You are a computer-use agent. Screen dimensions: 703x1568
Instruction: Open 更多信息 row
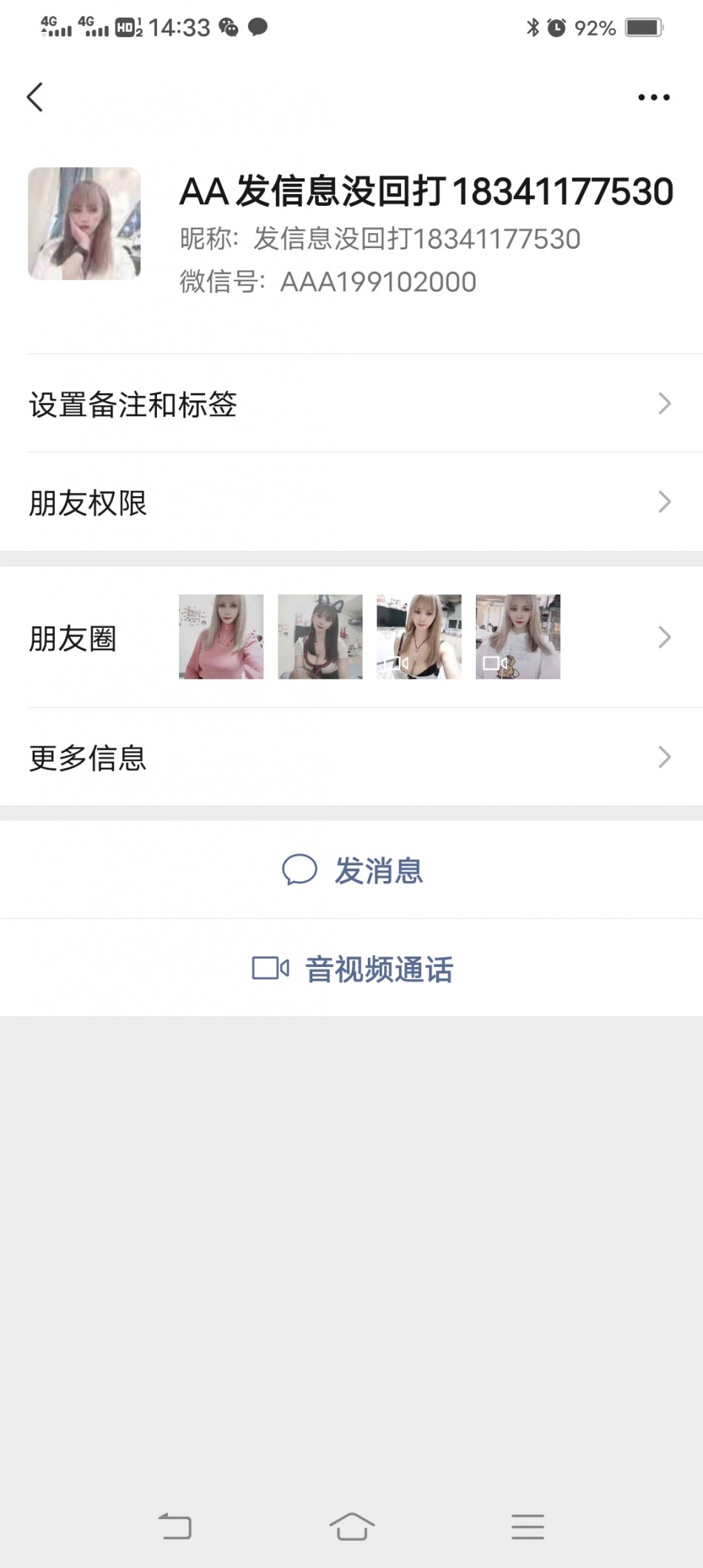click(x=351, y=757)
